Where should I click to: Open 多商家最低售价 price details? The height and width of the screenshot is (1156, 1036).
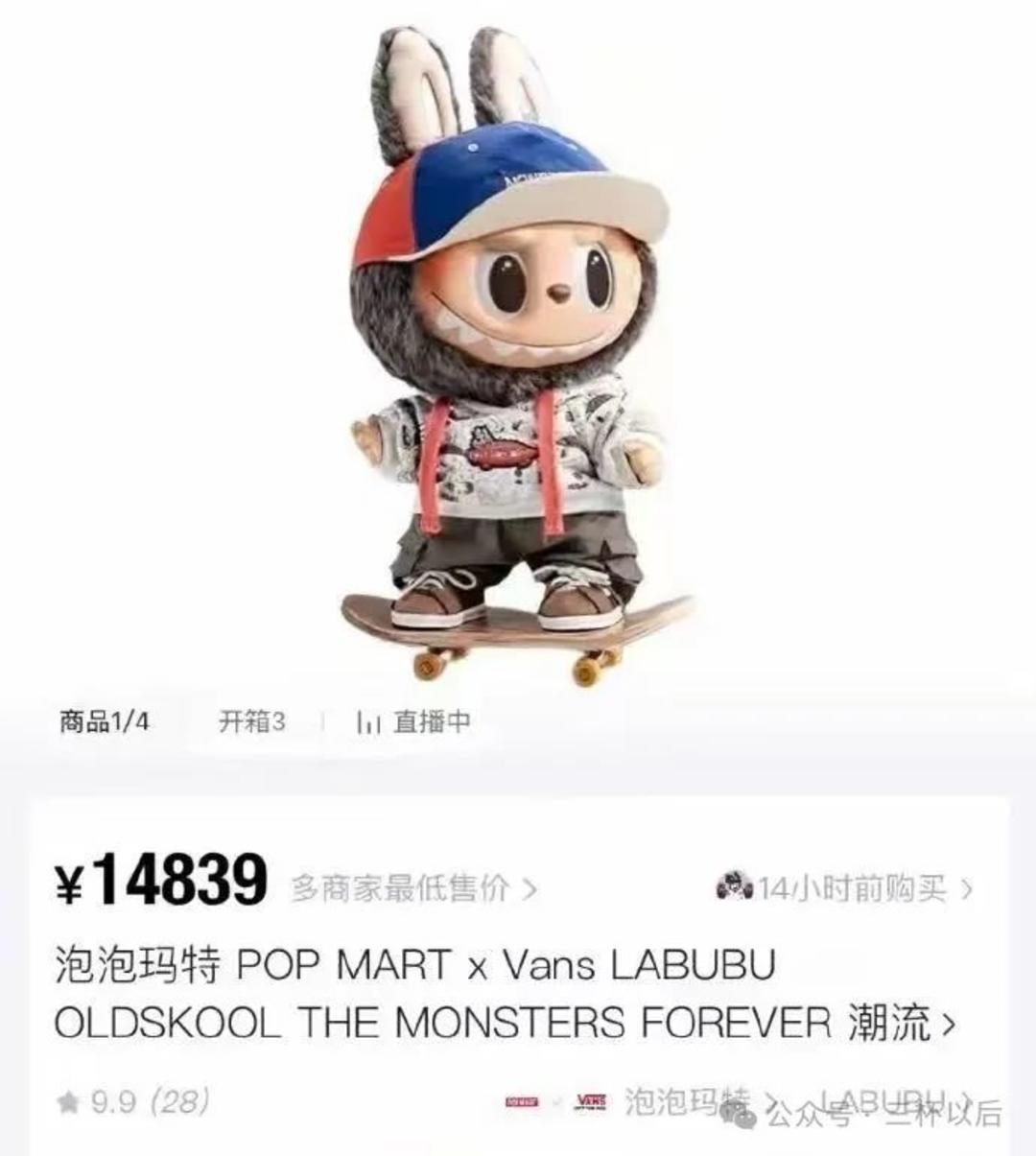(412, 888)
